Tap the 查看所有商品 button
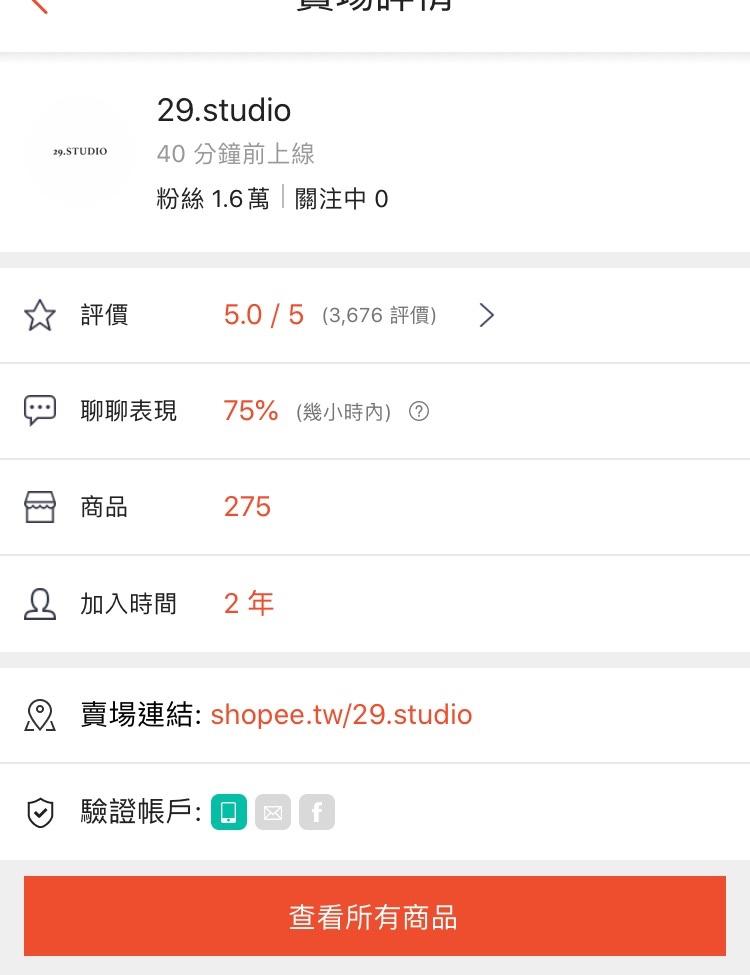Screen dimensions: 750x975 tap(374, 916)
